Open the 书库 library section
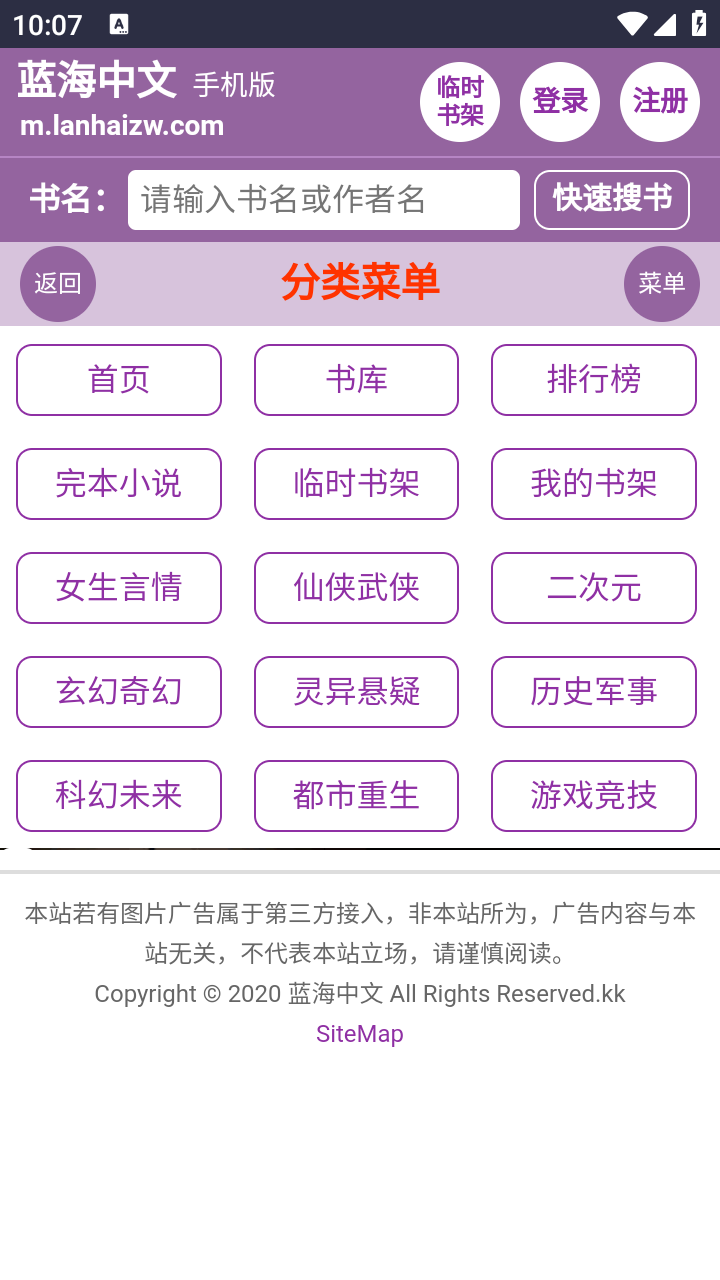The image size is (720, 1280). click(356, 380)
